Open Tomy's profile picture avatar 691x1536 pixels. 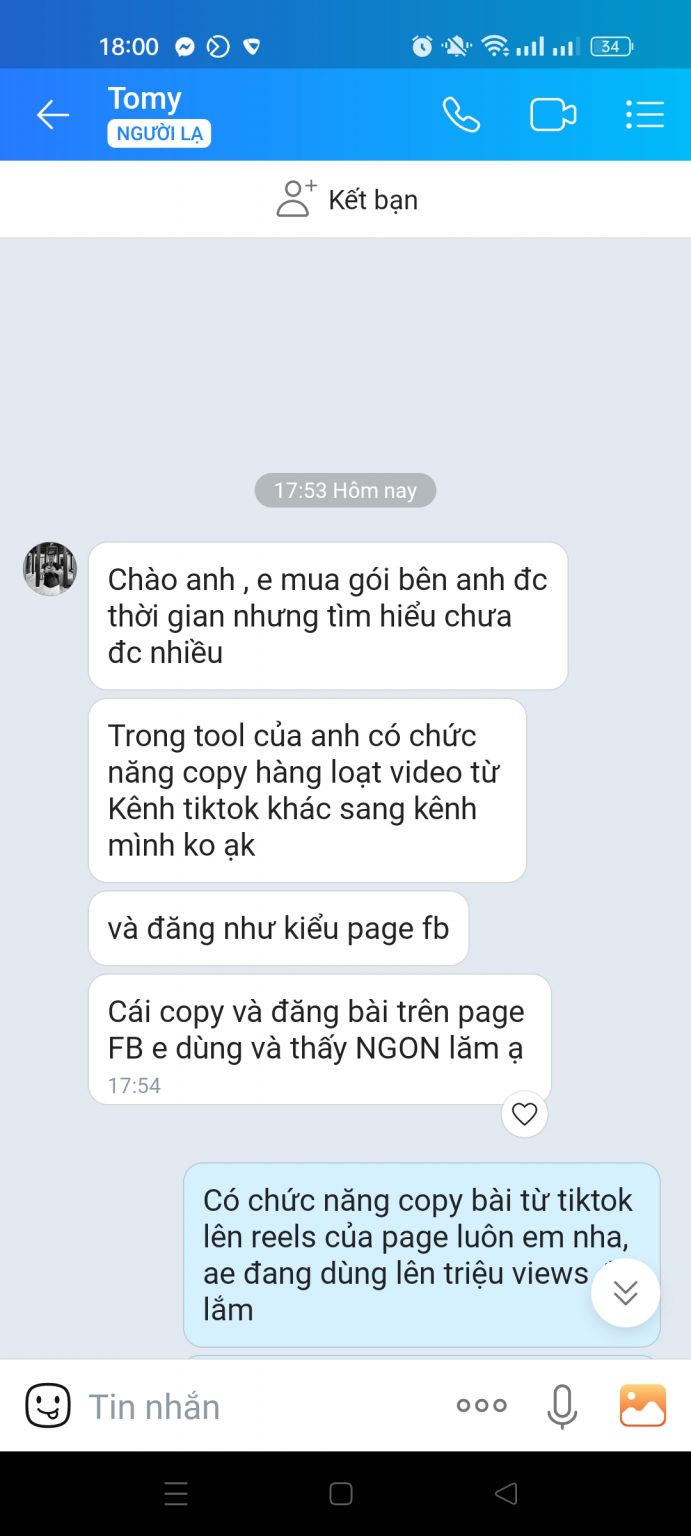tap(50, 569)
